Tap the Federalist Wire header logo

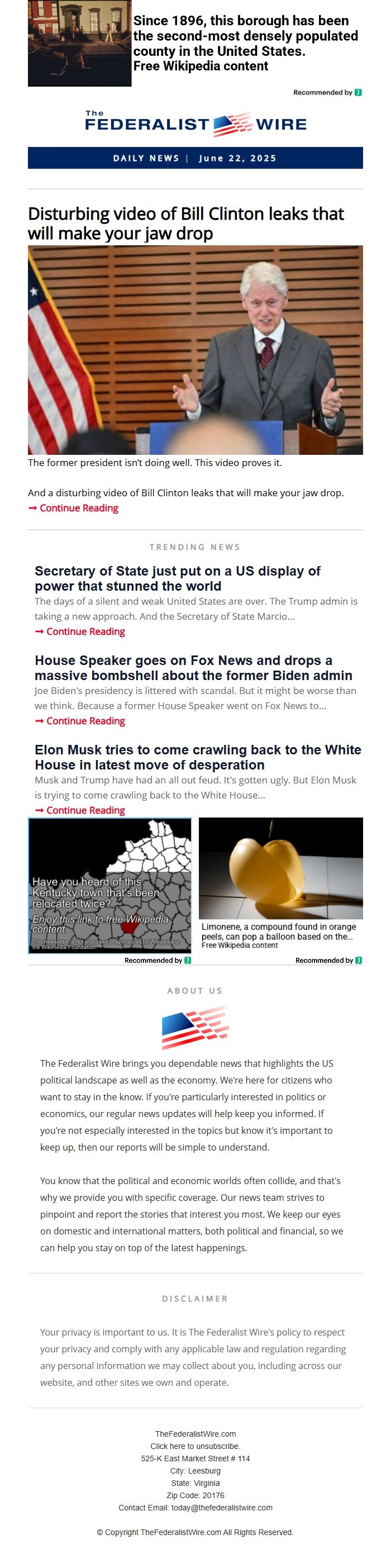[x=195, y=123]
